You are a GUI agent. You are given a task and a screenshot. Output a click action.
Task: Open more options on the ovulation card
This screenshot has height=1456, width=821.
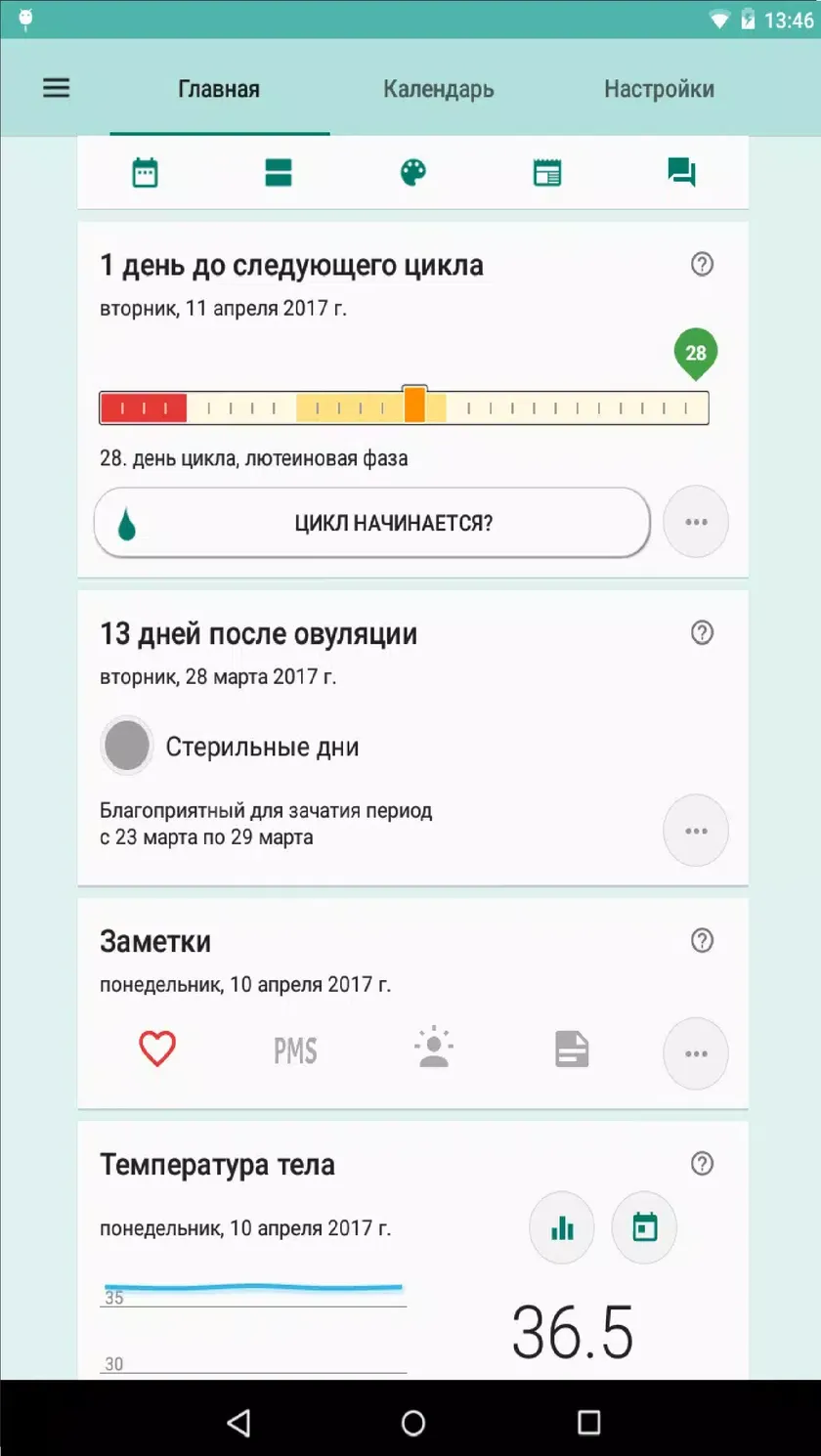[696, 831]
